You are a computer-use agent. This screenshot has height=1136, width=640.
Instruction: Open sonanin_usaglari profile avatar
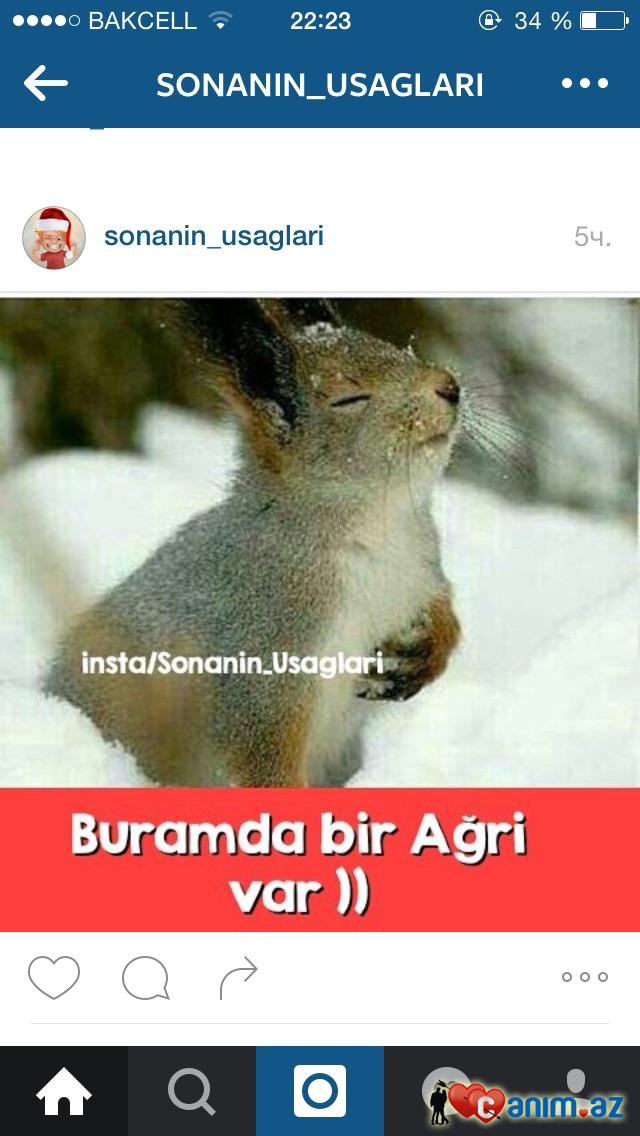point(54,238)
